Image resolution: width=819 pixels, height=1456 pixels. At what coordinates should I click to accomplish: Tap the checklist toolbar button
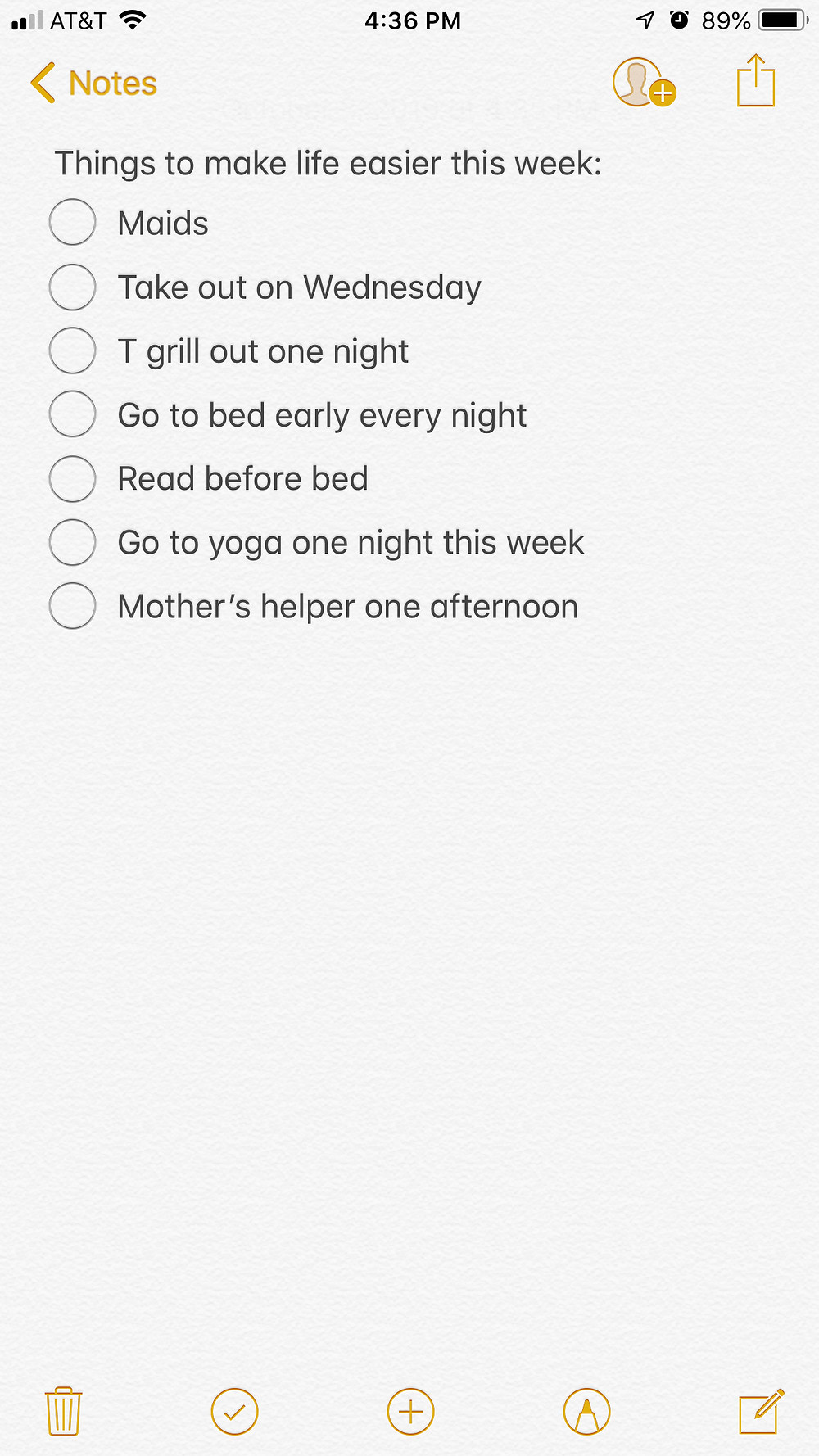[234, 1412]
